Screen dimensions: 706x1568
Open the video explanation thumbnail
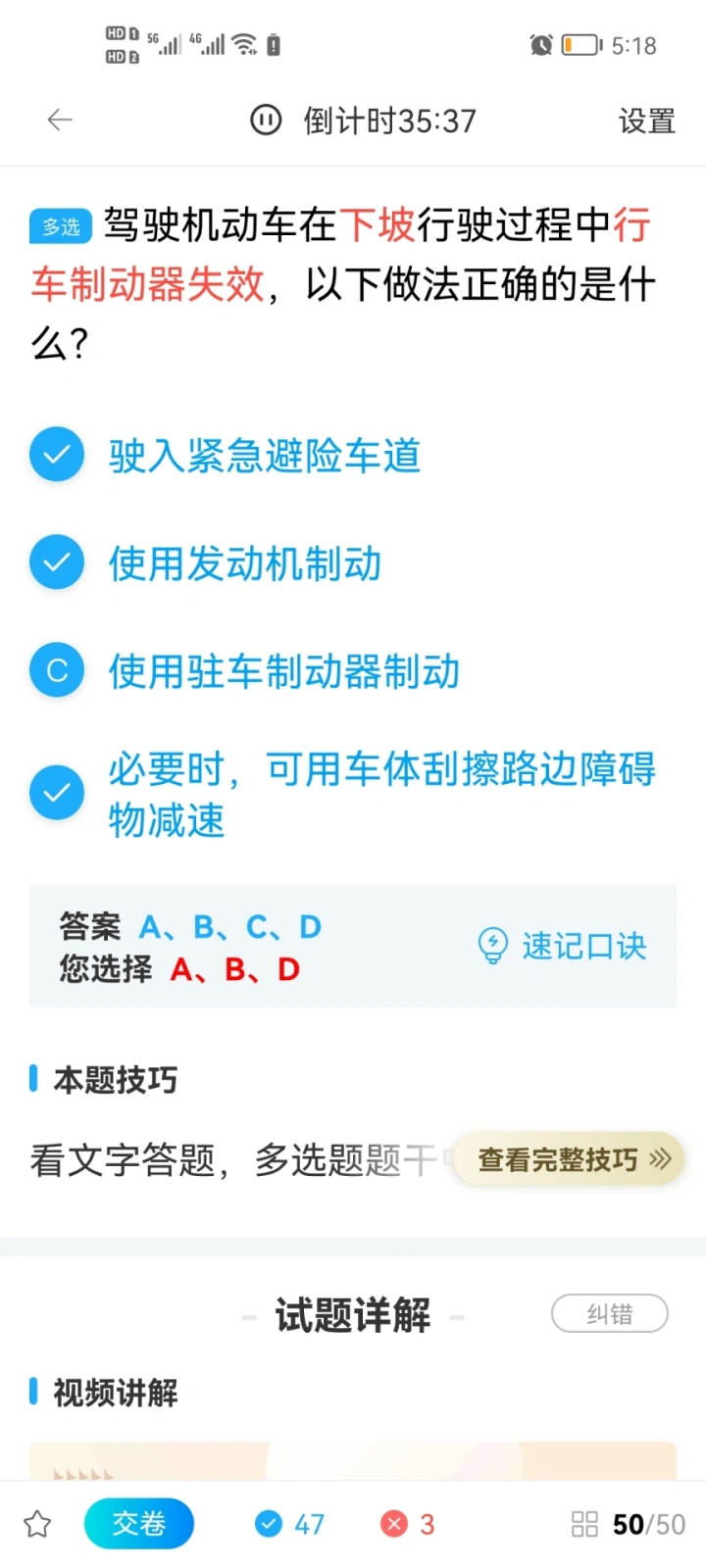[x=353, y=1460]
